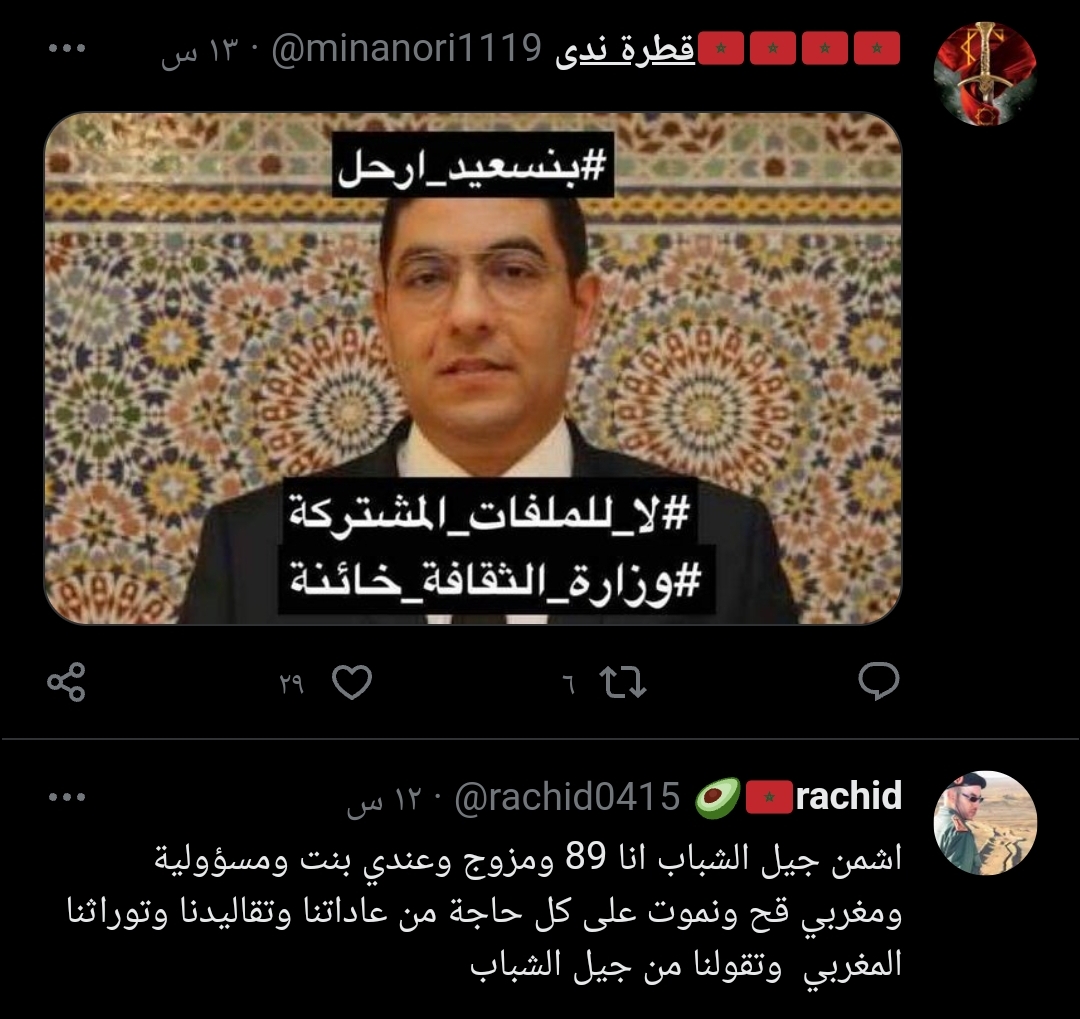Like minanori1119's tweet
1080x1019 pixels.
pos(351,683)
